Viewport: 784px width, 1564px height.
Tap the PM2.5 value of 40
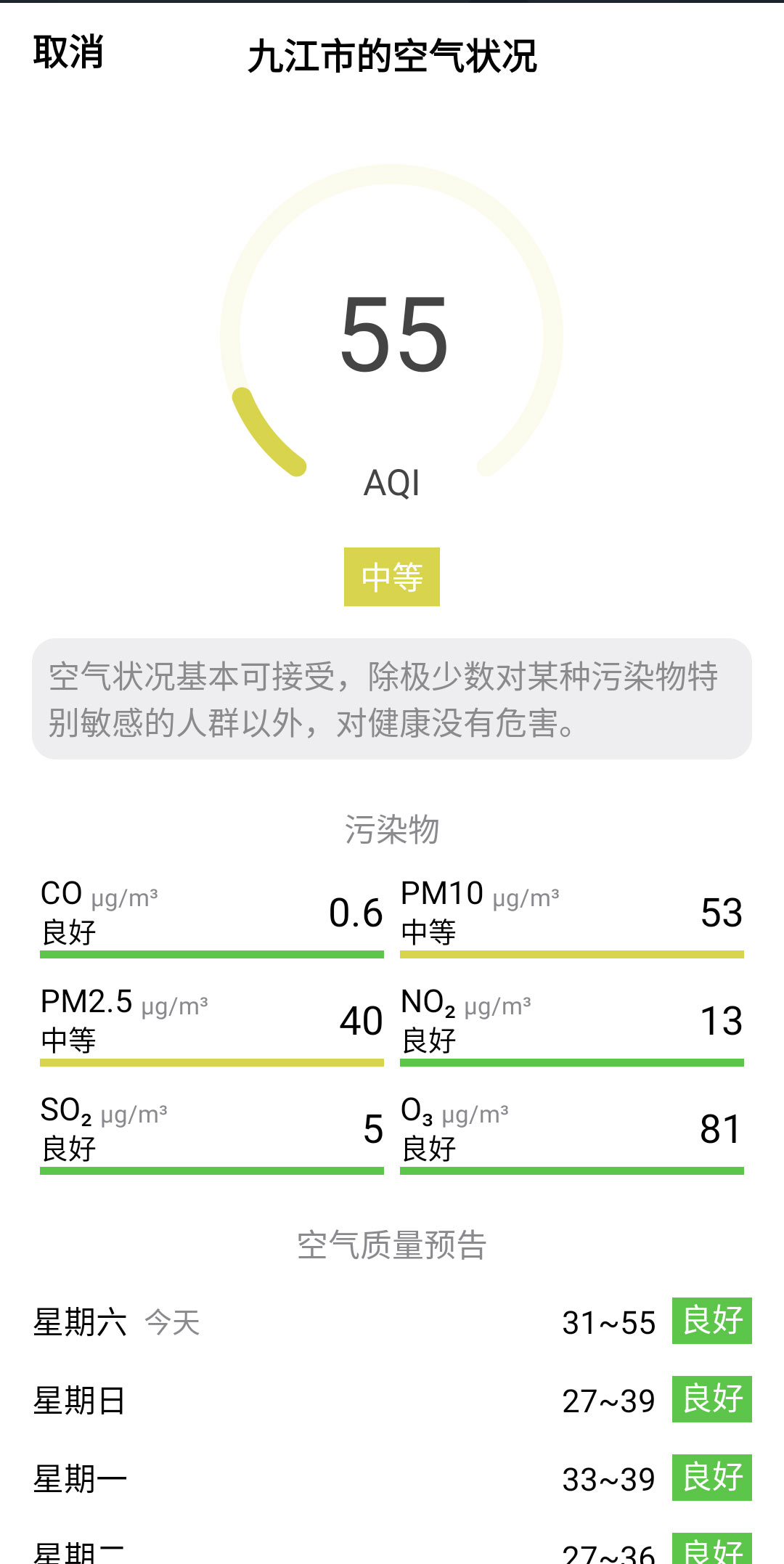[361, 1020]
